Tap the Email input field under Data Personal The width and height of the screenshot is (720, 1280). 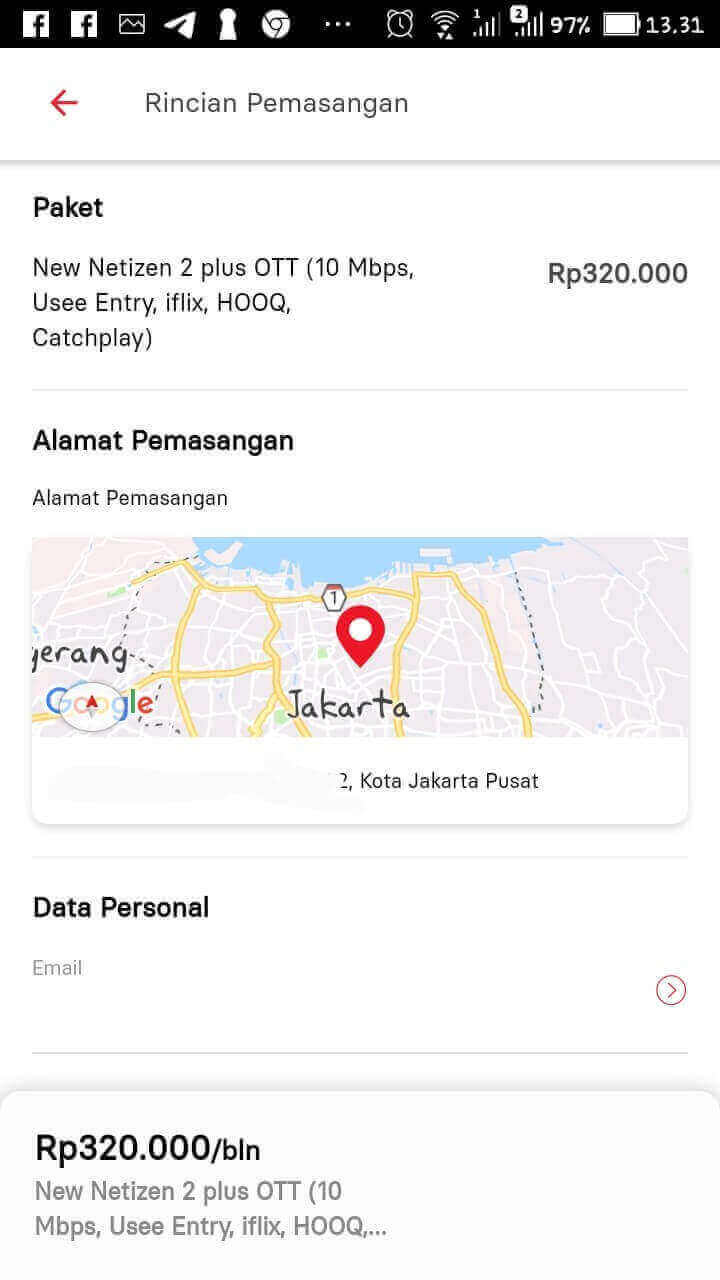pos(200,967)
